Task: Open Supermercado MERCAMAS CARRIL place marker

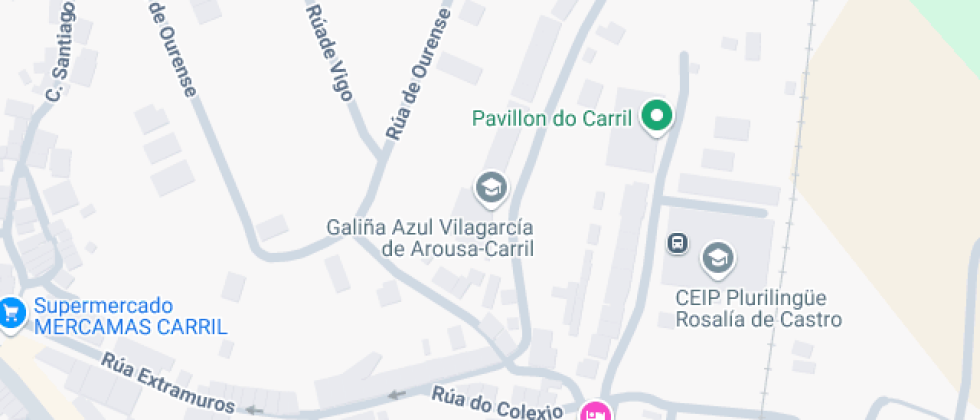Action: tap(12, 312)
